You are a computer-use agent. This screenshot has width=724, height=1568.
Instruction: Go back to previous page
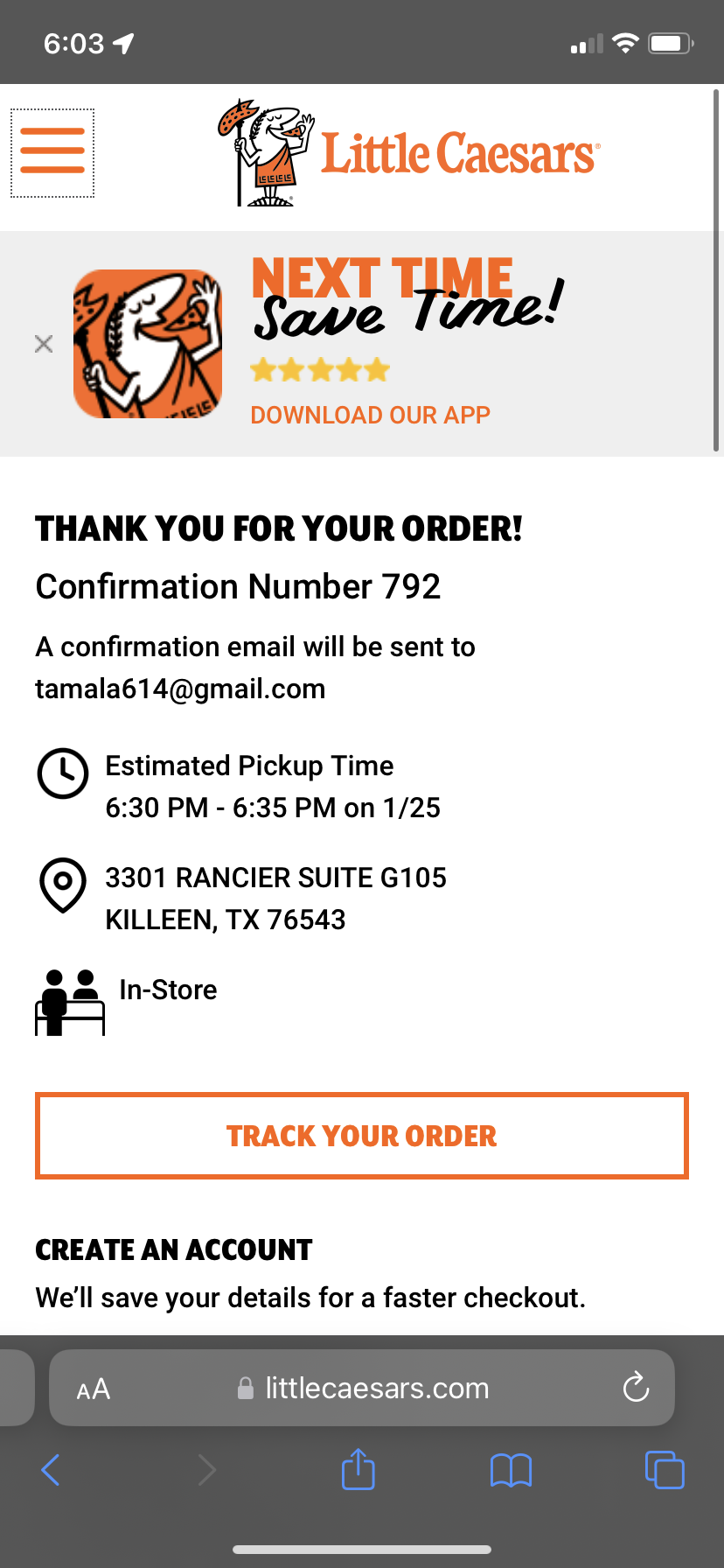[51, 1470]
